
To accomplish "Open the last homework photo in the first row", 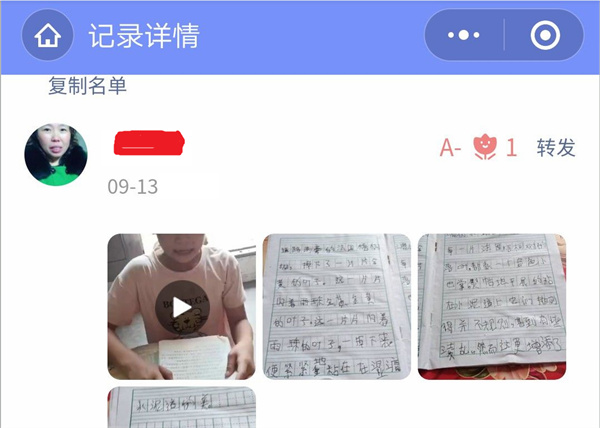I will coord(491,307).
